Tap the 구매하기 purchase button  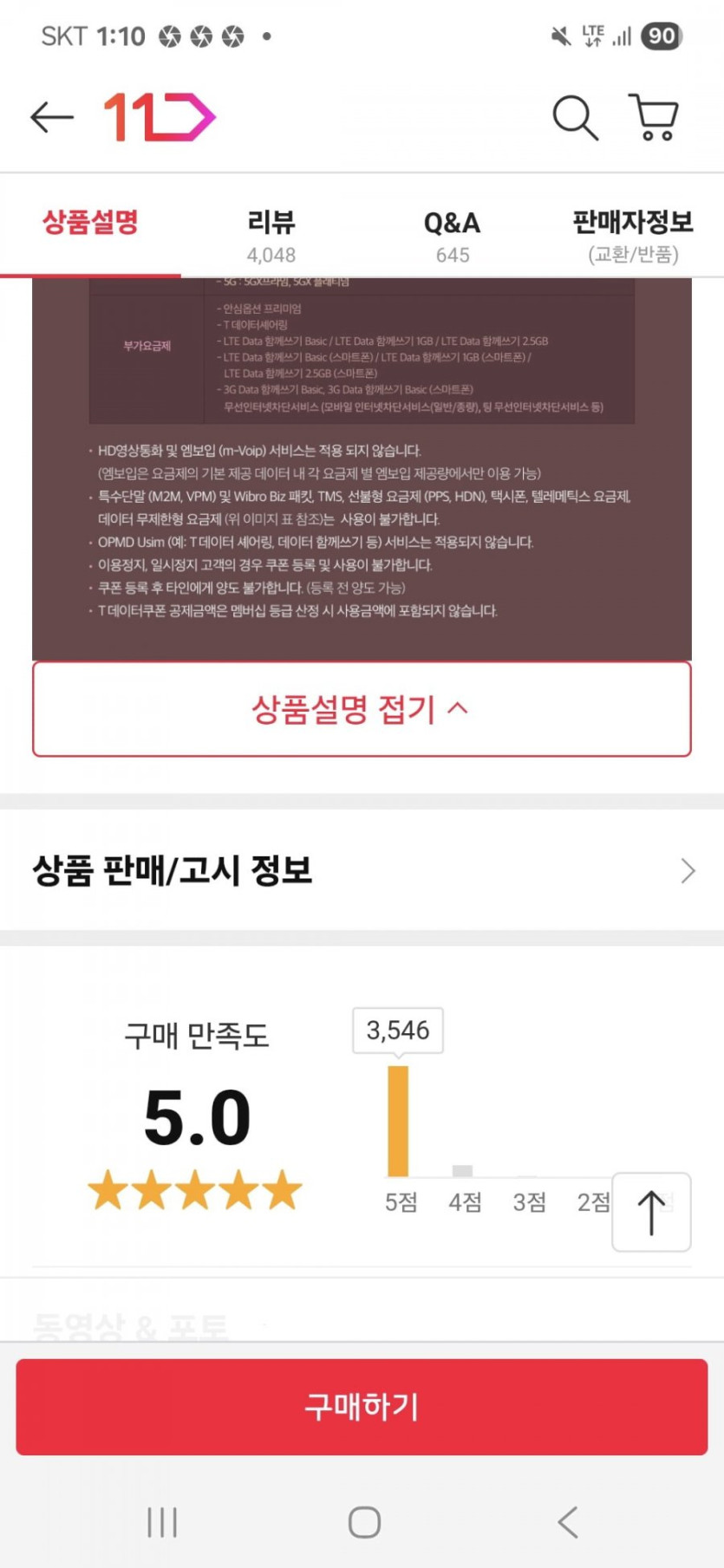pos(362,1406)
